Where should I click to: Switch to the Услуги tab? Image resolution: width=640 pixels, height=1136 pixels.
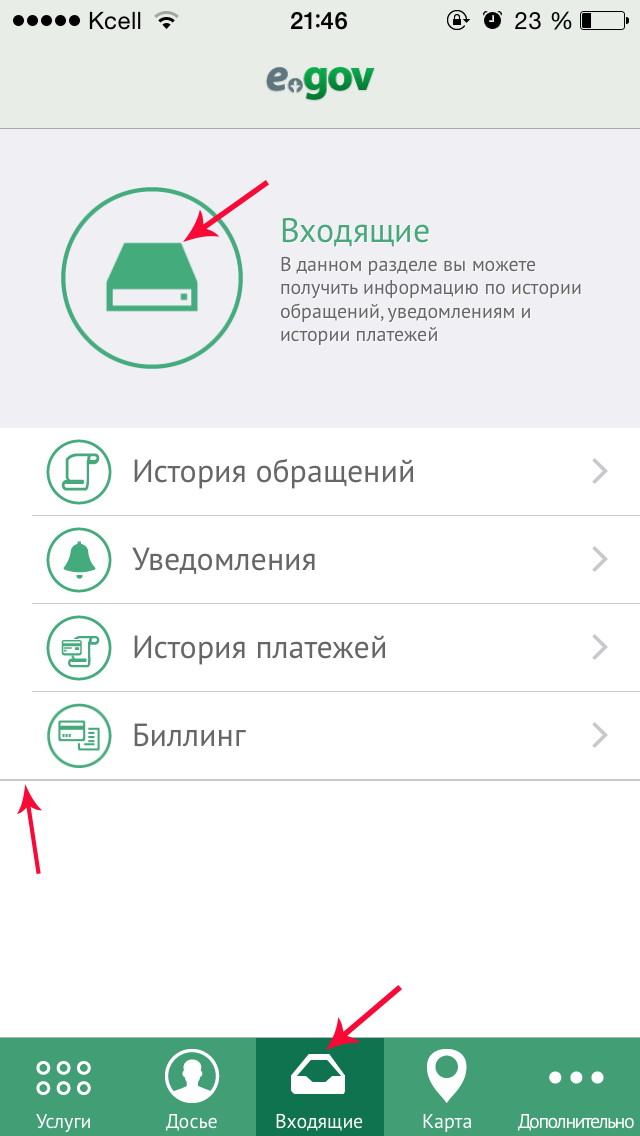coord(64,1087)
